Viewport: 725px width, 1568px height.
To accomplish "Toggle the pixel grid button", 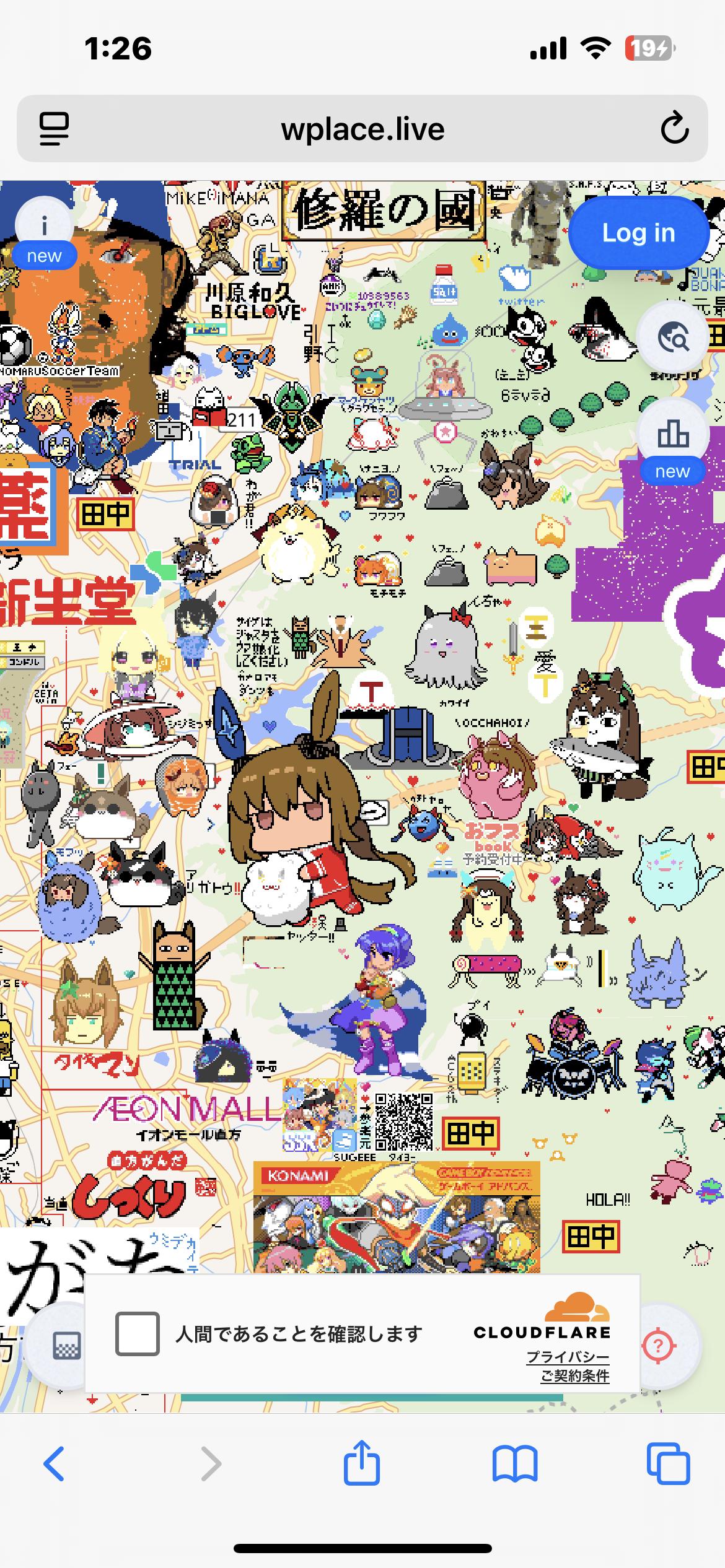I will 66,1345.
